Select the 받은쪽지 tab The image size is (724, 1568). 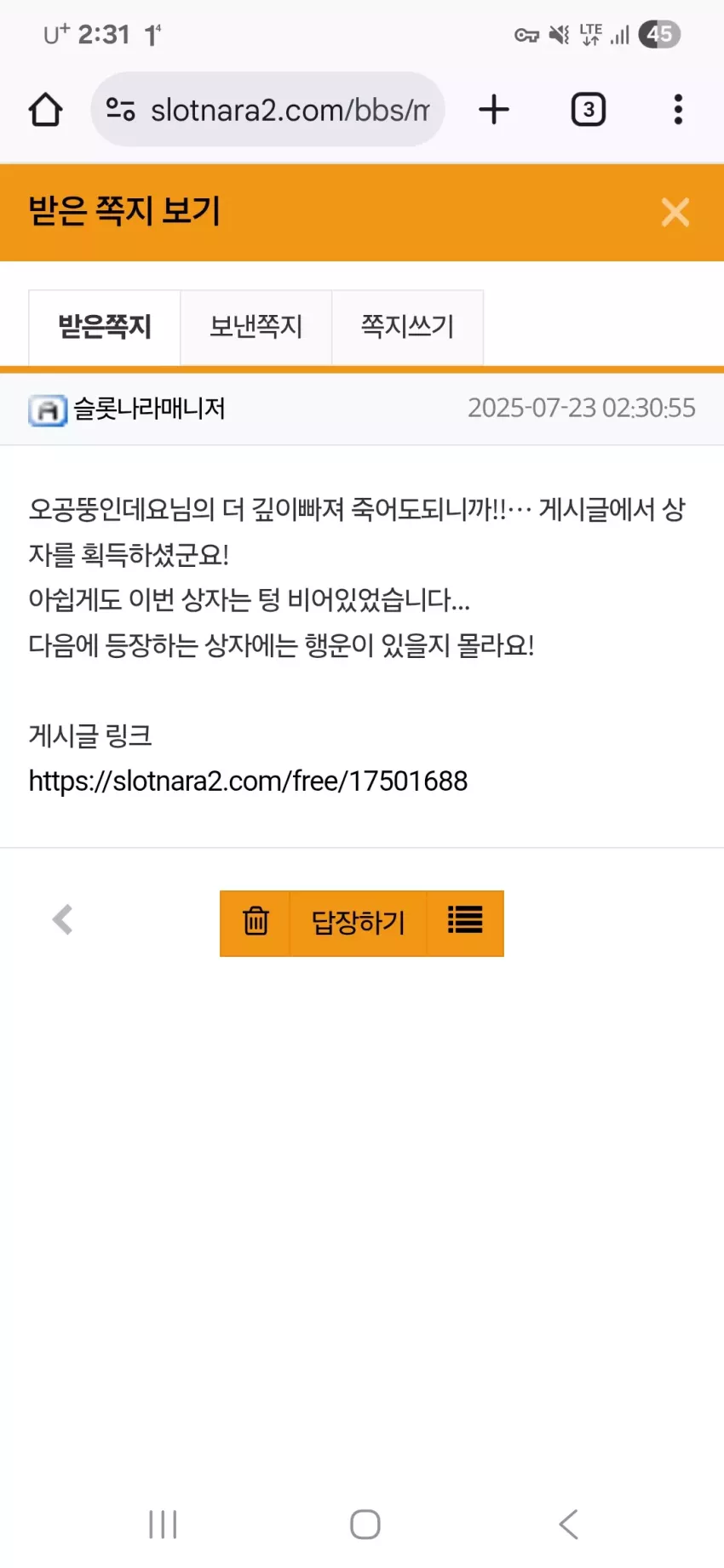pos(105,327)
